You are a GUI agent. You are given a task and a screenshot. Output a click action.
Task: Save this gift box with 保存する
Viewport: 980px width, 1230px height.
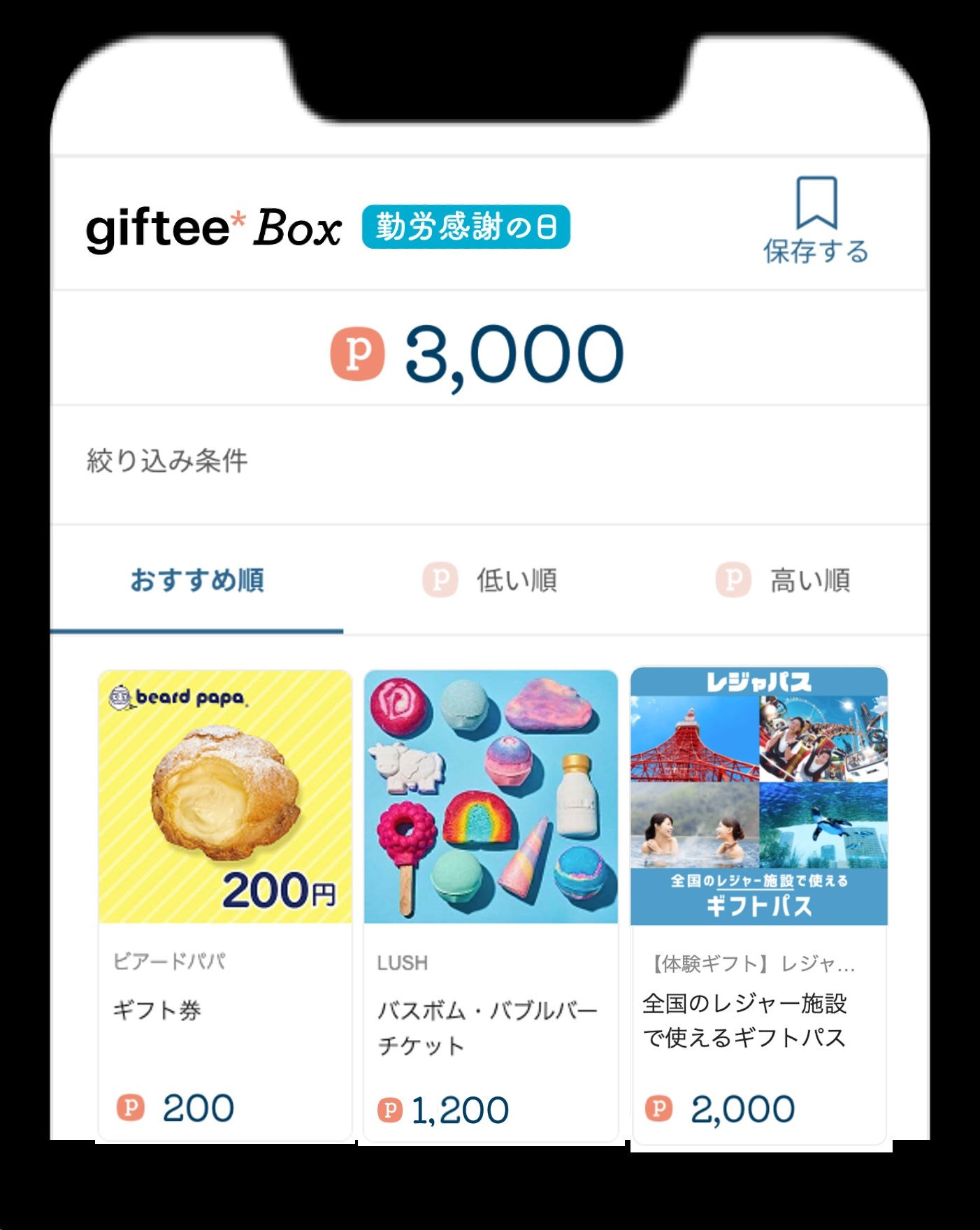click(816, 219)
